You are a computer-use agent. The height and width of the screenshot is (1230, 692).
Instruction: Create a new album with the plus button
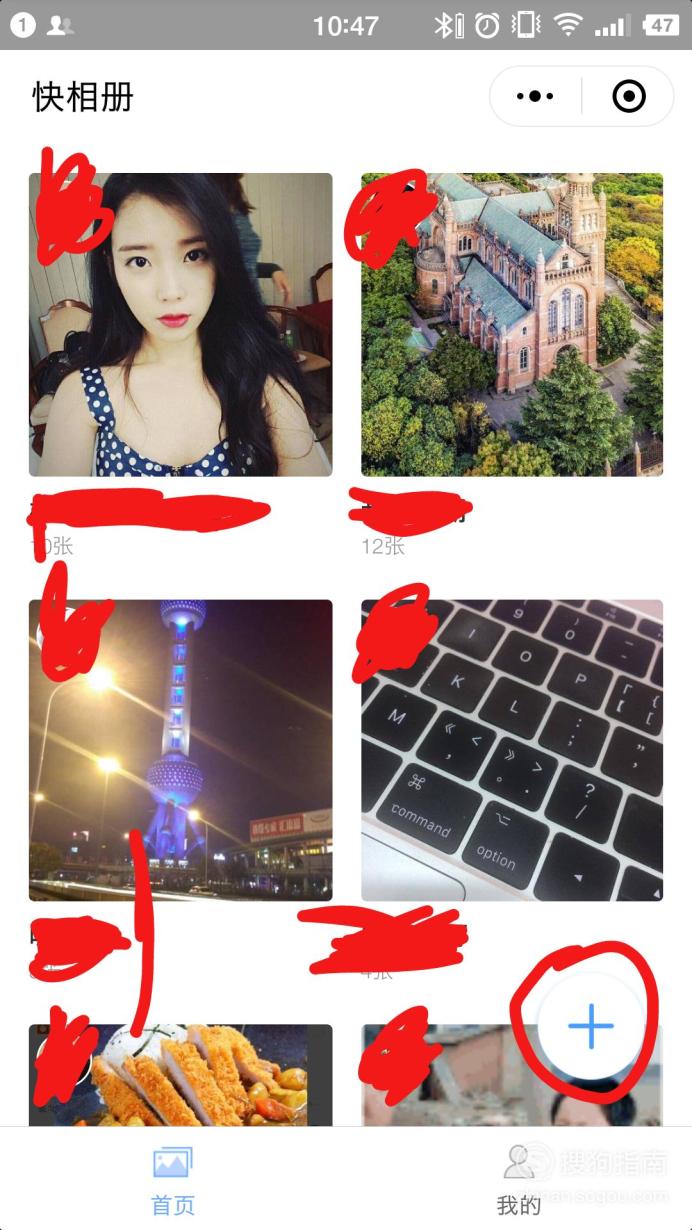(x=590, y=1026)
